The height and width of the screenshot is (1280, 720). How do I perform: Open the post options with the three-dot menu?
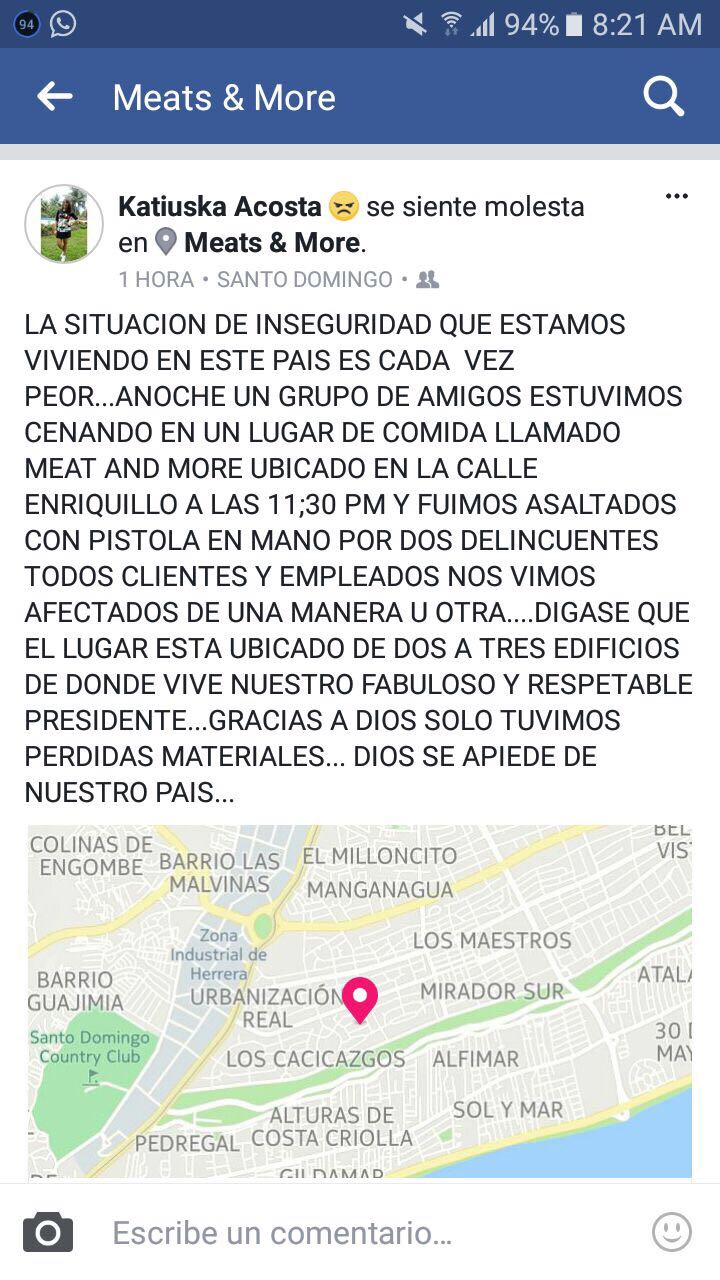pos(679,196)
